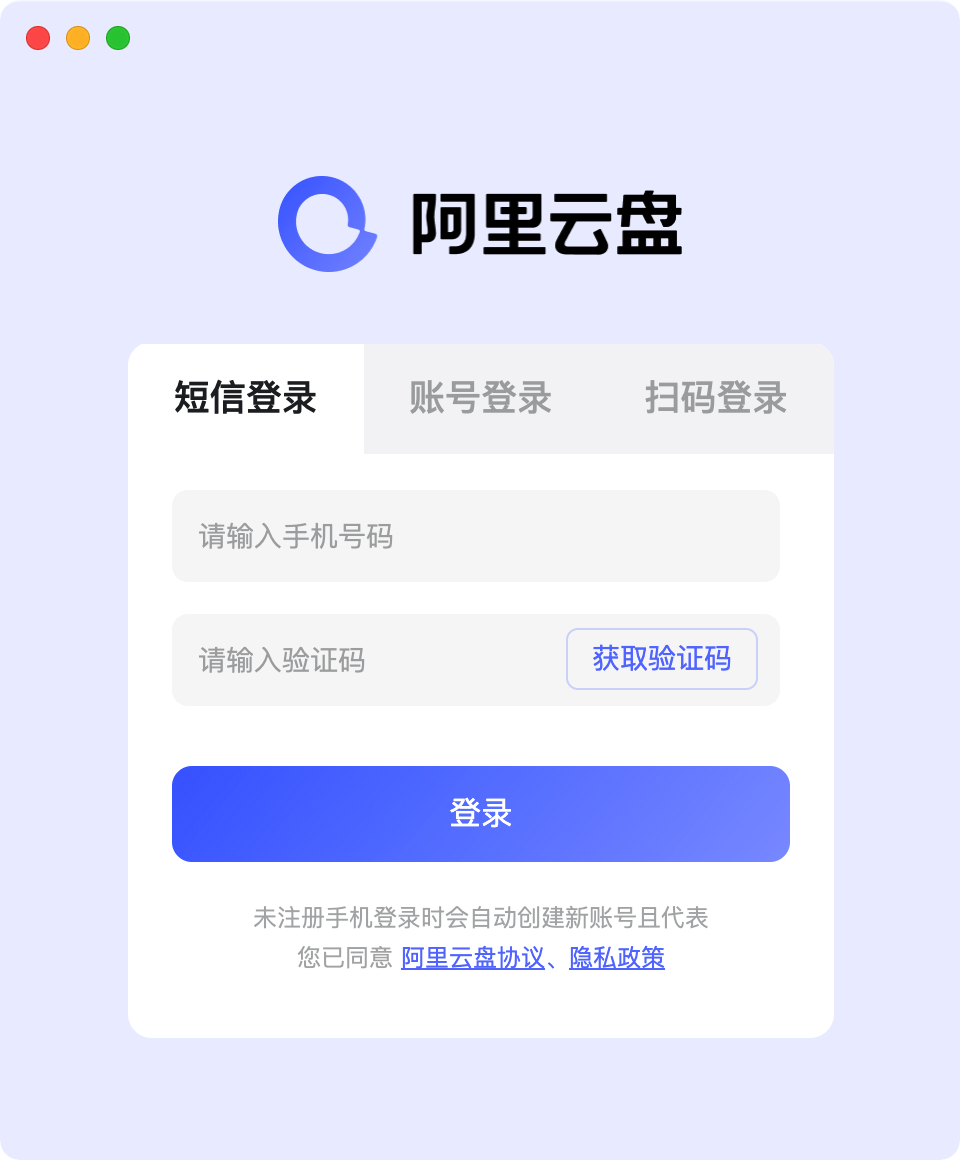The height and width of the screenshot is (1160, 960).
Task: Close the window with the red button
Action: (x=38, y=38)
